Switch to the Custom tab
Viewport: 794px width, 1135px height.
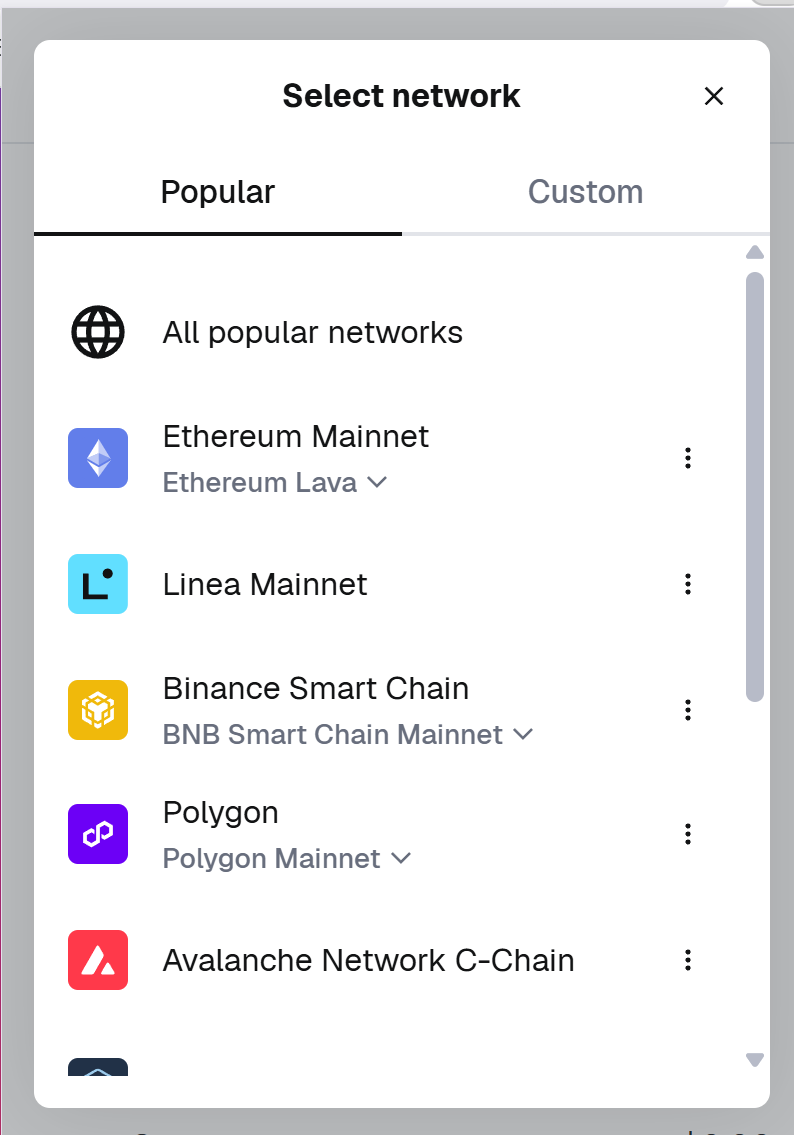coord(585,192)
